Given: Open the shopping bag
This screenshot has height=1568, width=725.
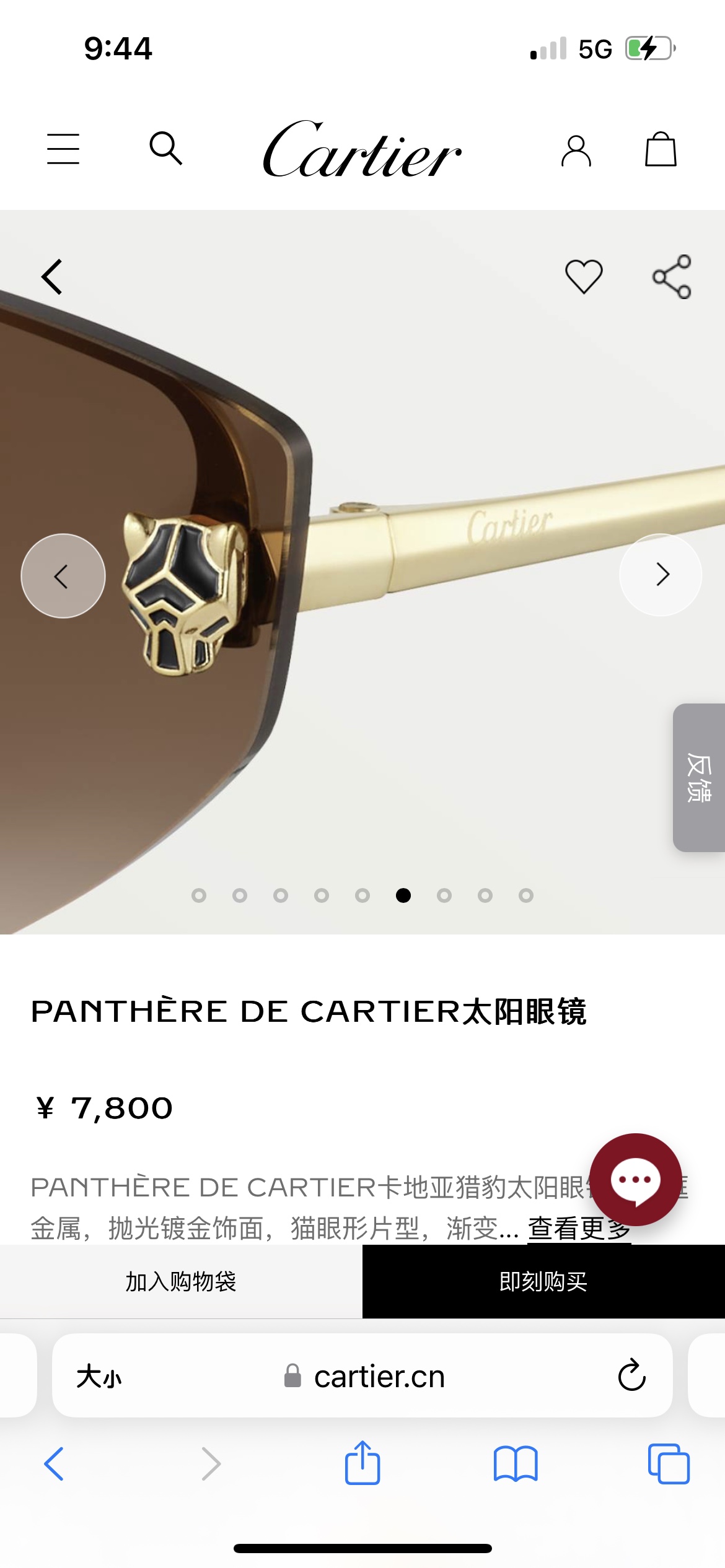Looking at the screenshot, I should [661, 149].
